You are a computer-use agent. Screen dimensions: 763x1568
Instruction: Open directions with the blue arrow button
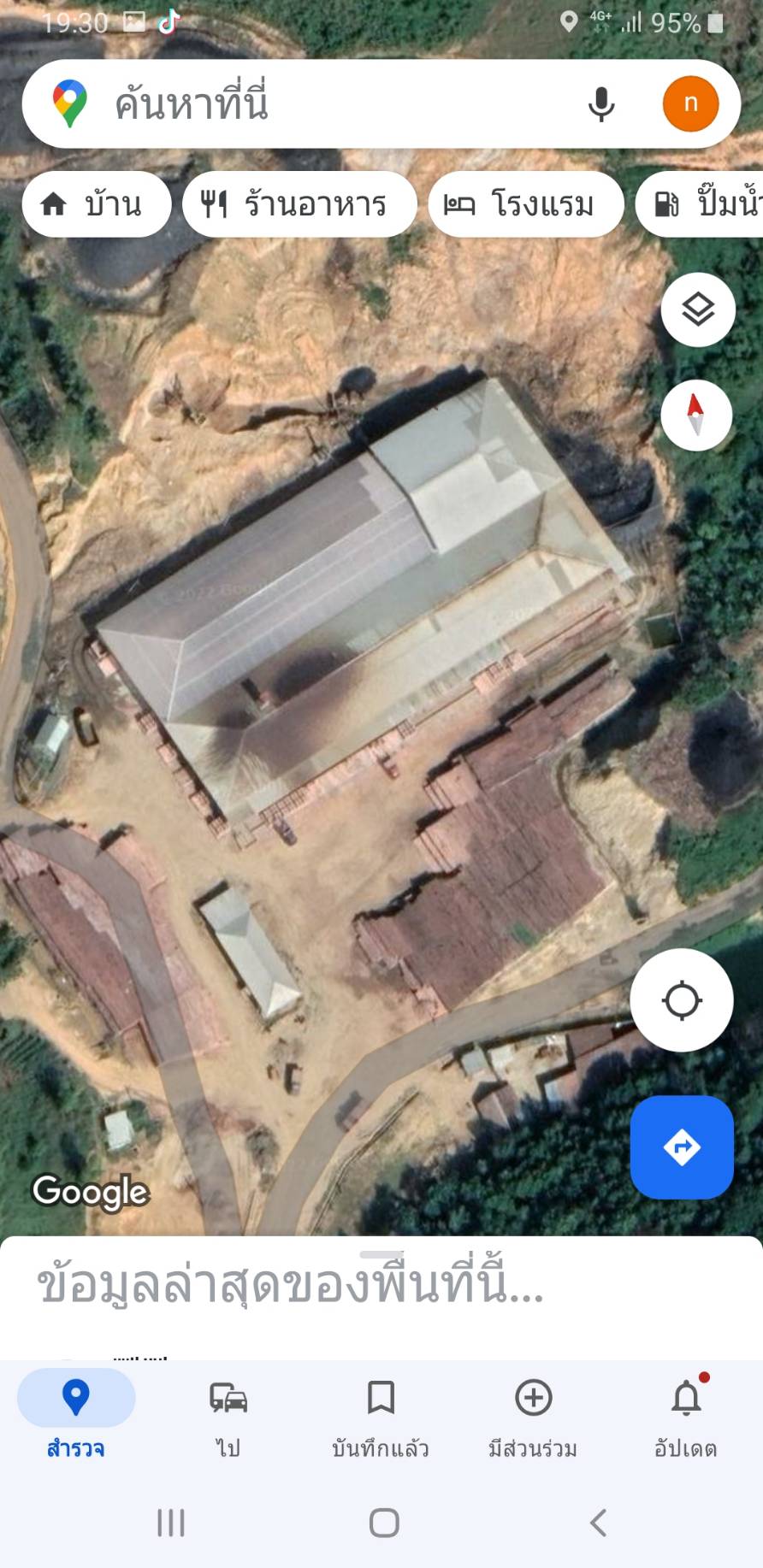(682, 1147)
